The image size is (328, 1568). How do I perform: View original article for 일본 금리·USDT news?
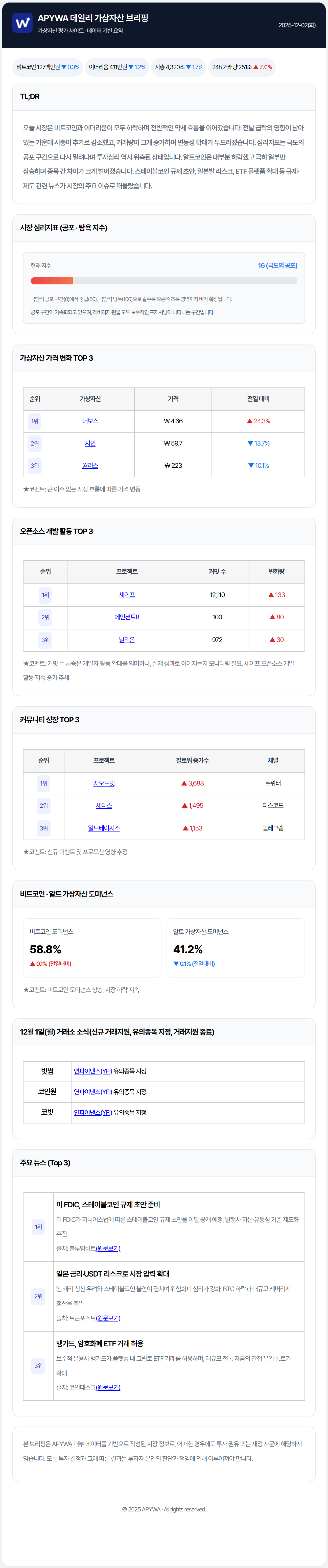coord(108,1318)
